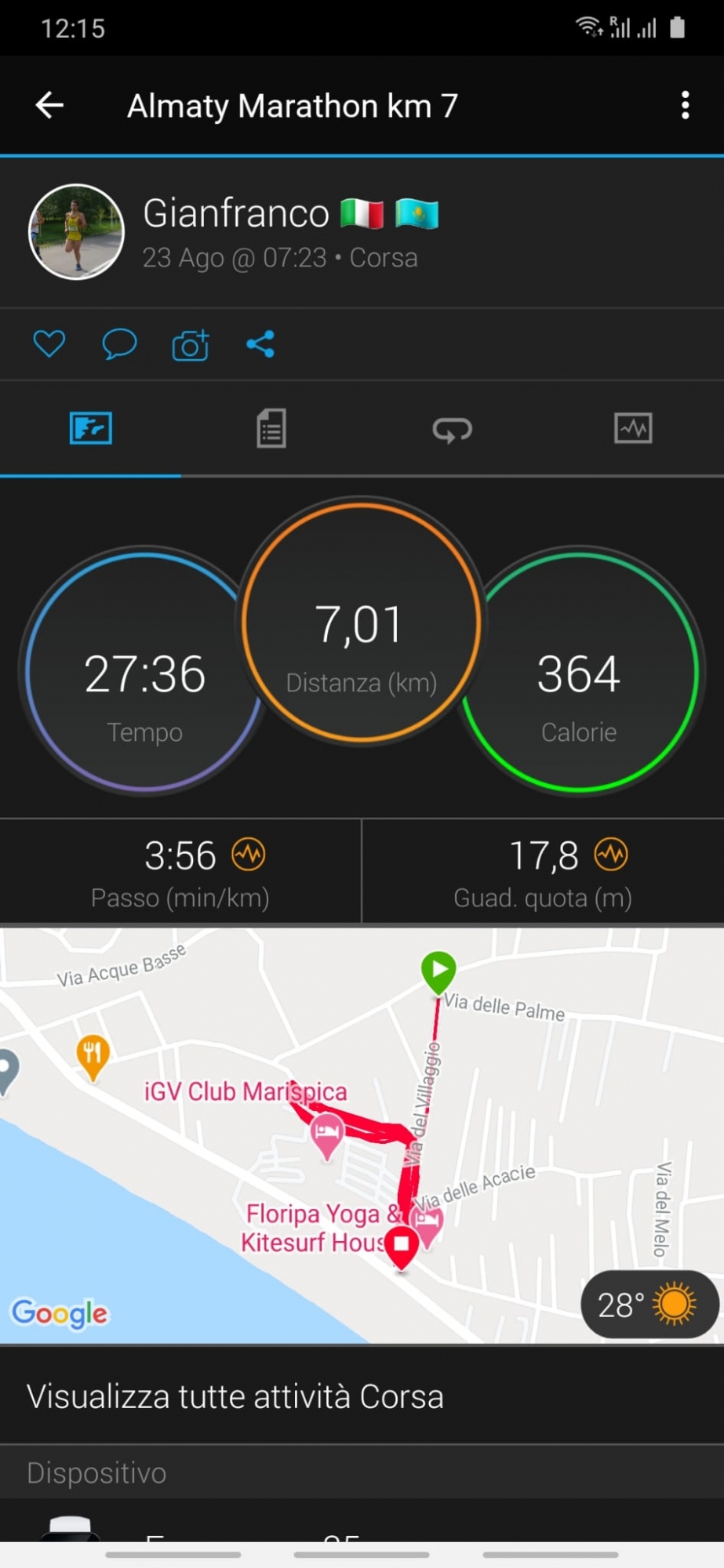Open Gianfranco's profile picture
Image resolution: width=724 pixels, height=1568 pixels.
coord(76,232)
